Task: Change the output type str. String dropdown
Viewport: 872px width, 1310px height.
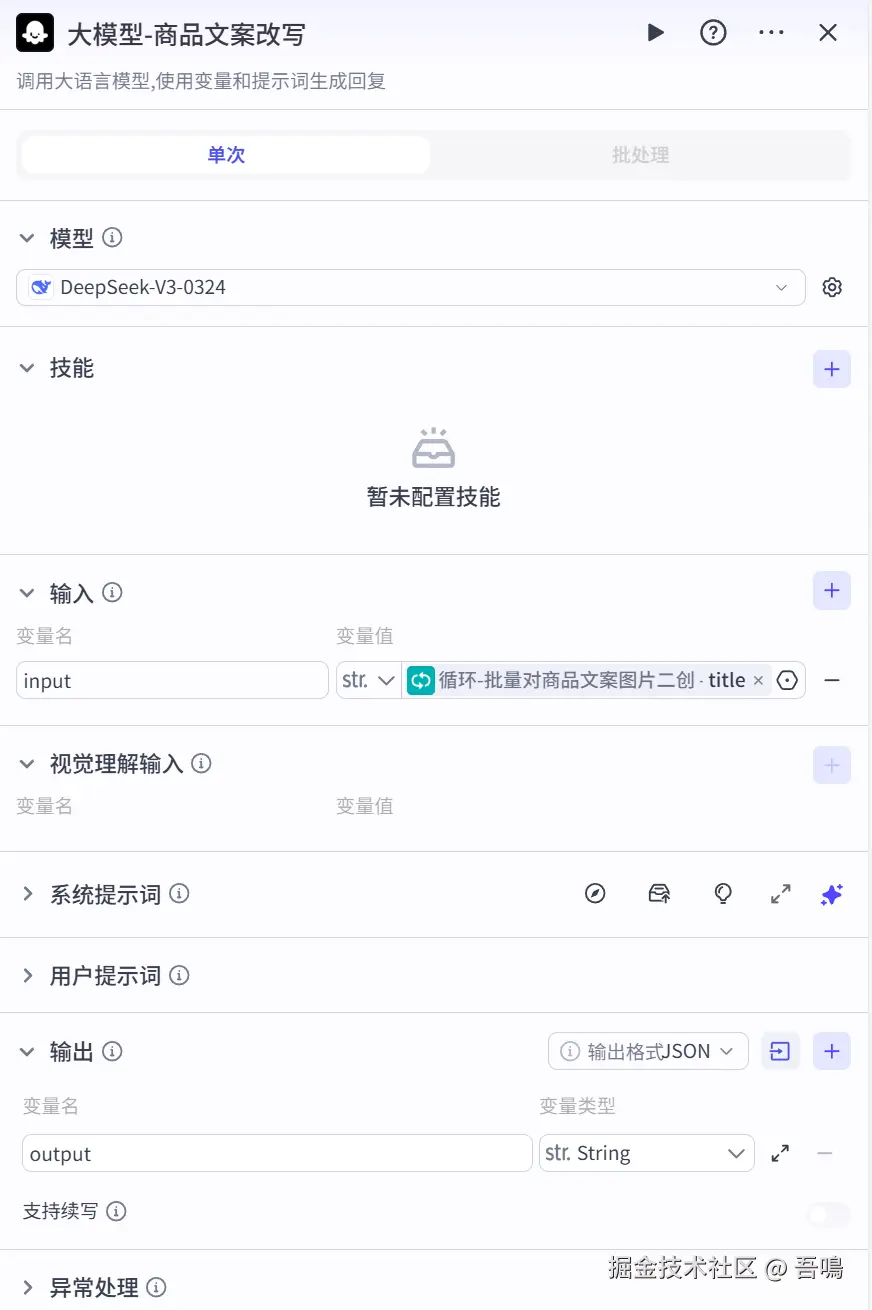Action: [x=646, y=1154]
